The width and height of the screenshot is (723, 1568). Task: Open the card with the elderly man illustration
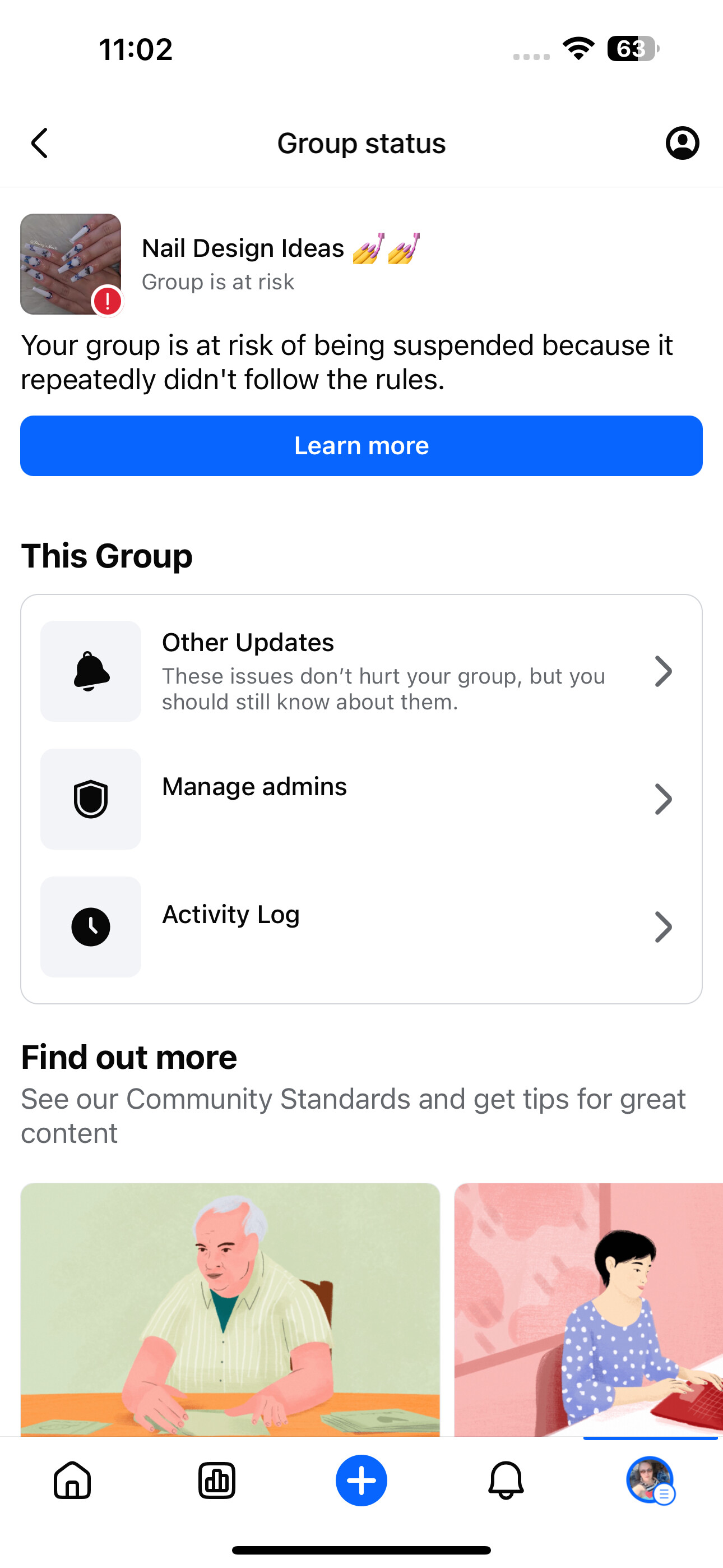pos(230,1309)
